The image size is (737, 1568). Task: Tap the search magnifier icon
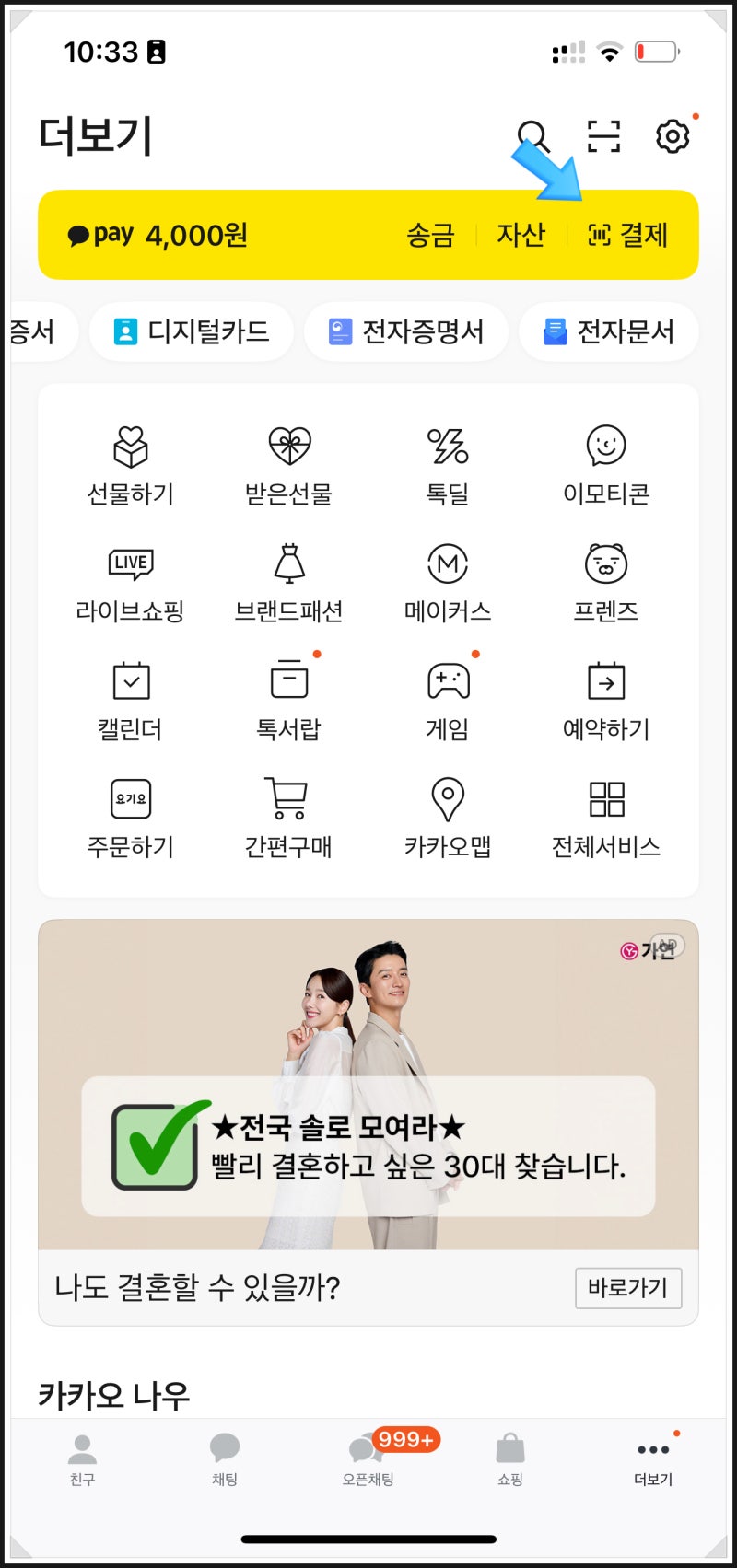534,136
